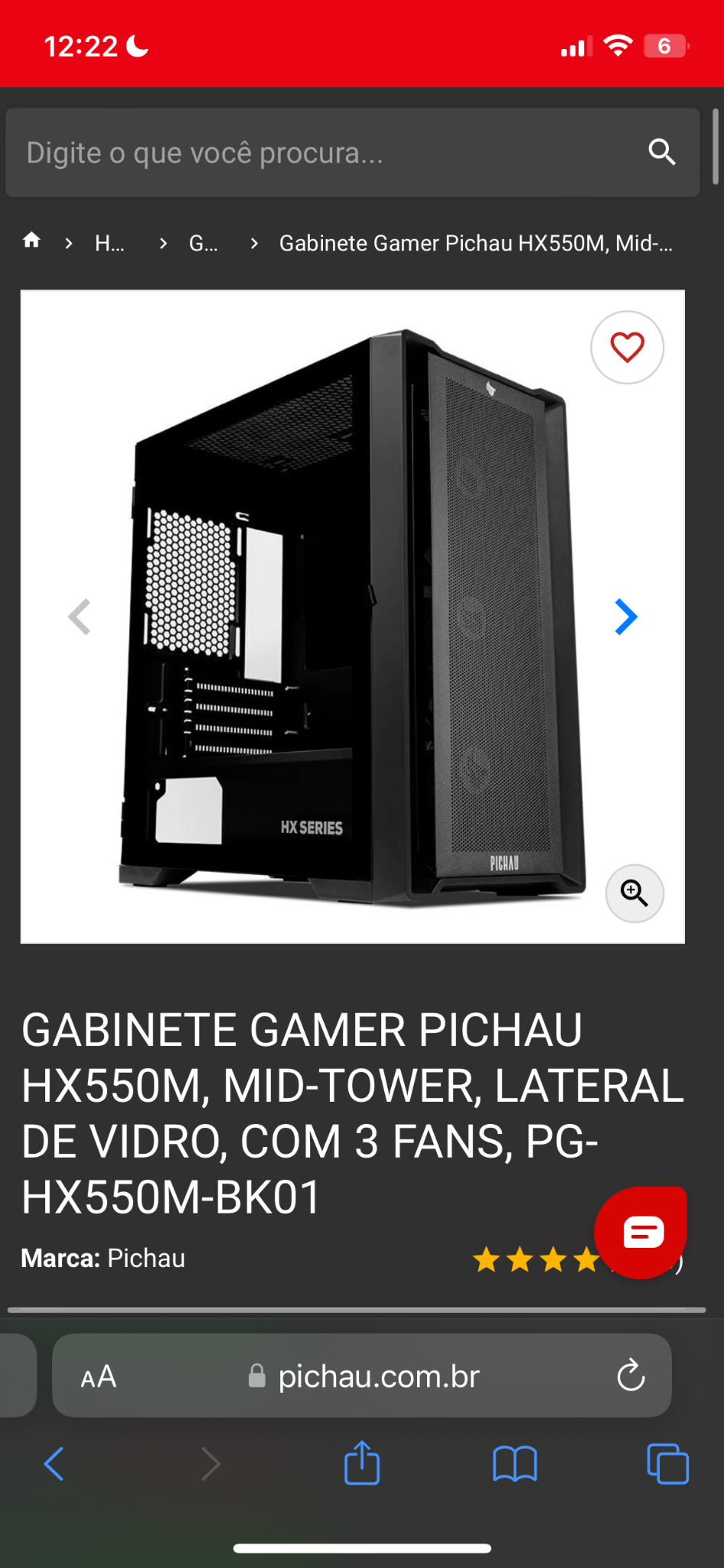Viewport: 724px width, 1568px height.
Task: Go back to the previous page
Action: (54, 1464)
